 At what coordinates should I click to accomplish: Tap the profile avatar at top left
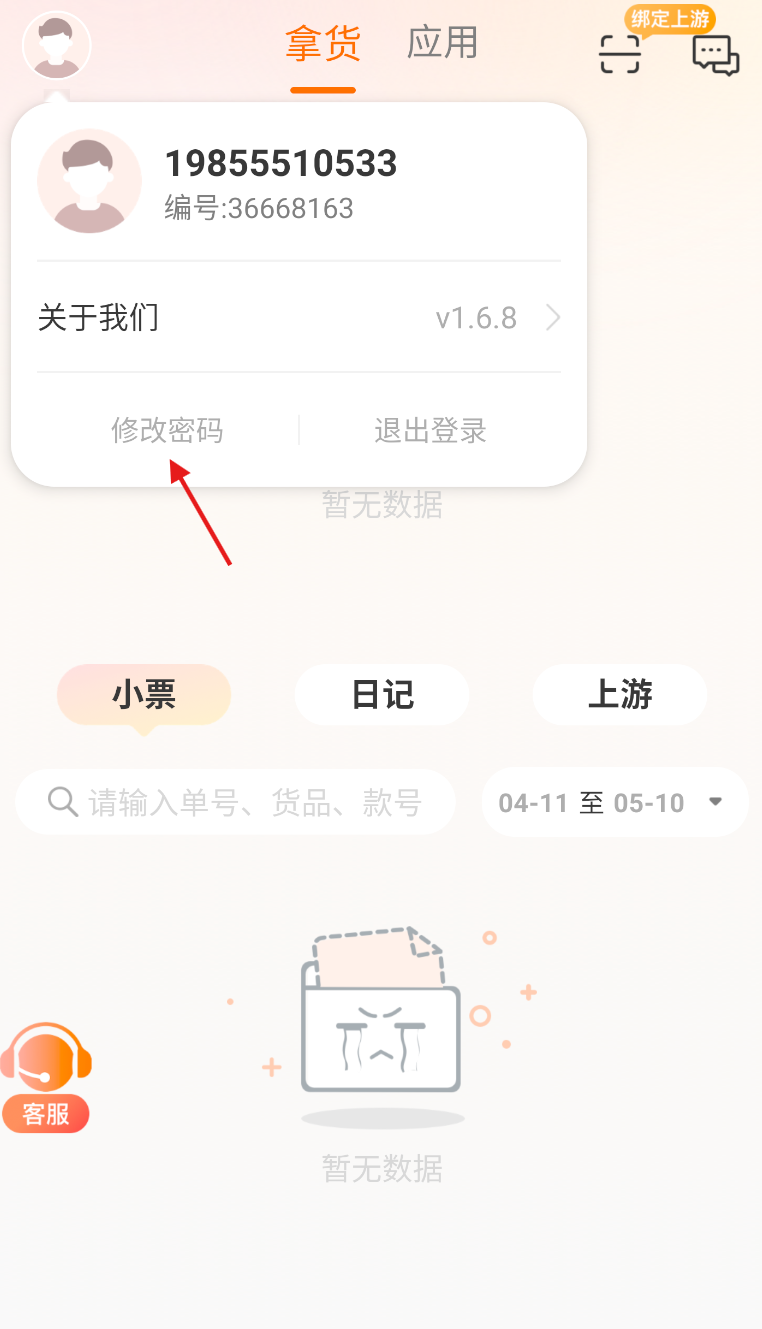[x=56, y=45]
